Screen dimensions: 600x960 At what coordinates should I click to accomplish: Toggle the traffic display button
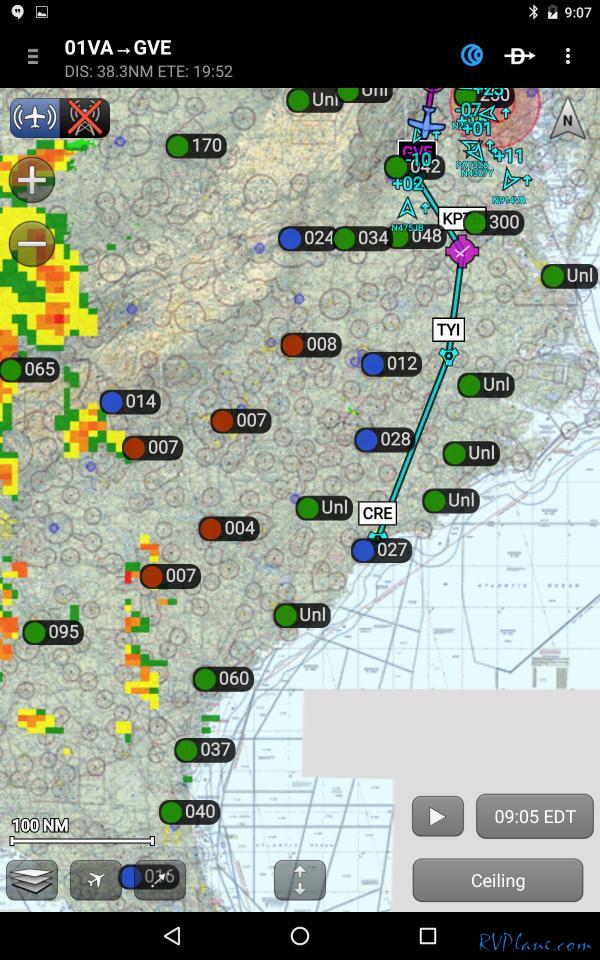35,118
